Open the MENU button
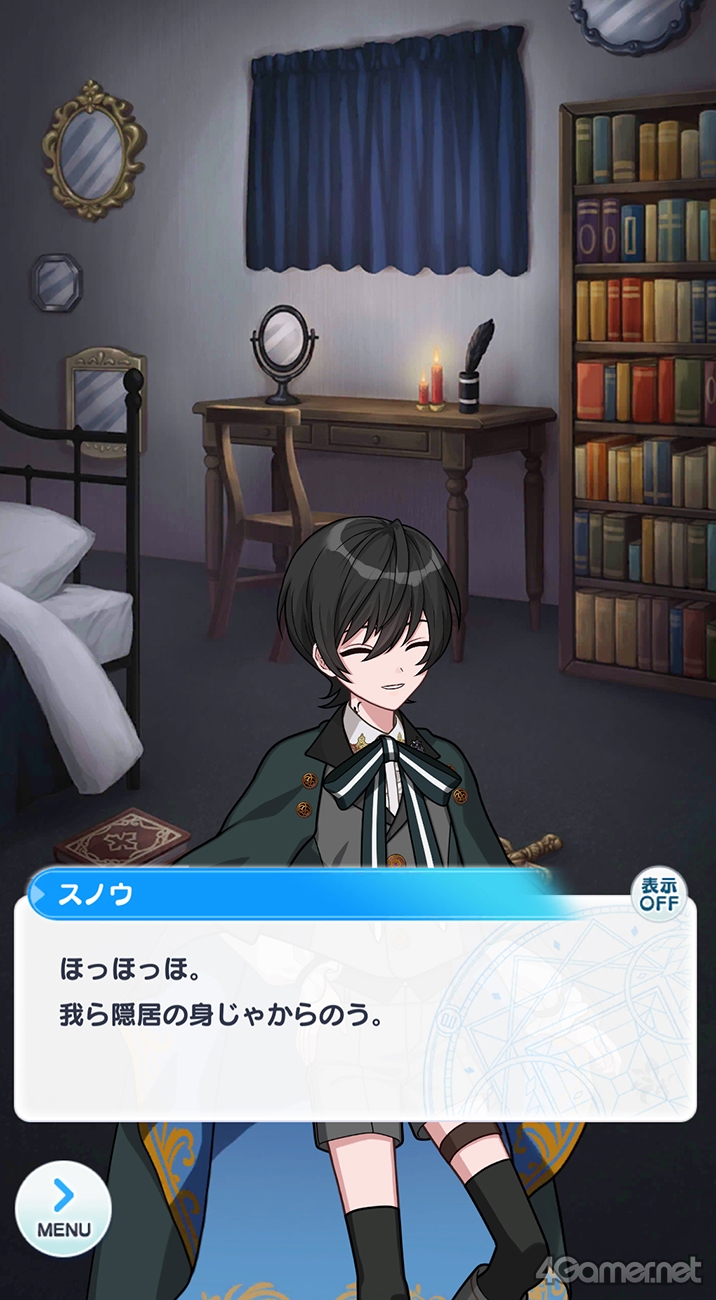This screenshot has width=716, height=1300. tap(63, 1208)
